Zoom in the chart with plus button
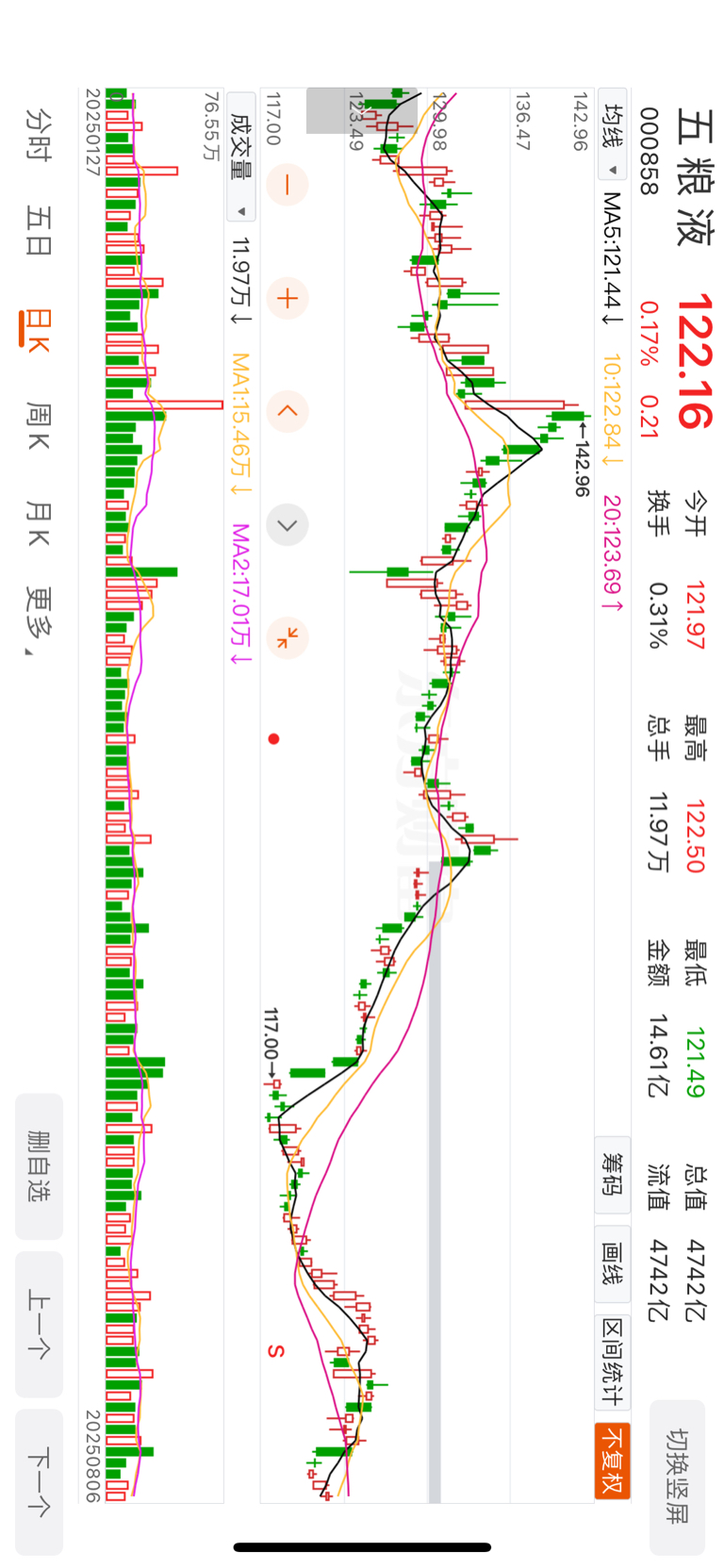 point(288,299)
